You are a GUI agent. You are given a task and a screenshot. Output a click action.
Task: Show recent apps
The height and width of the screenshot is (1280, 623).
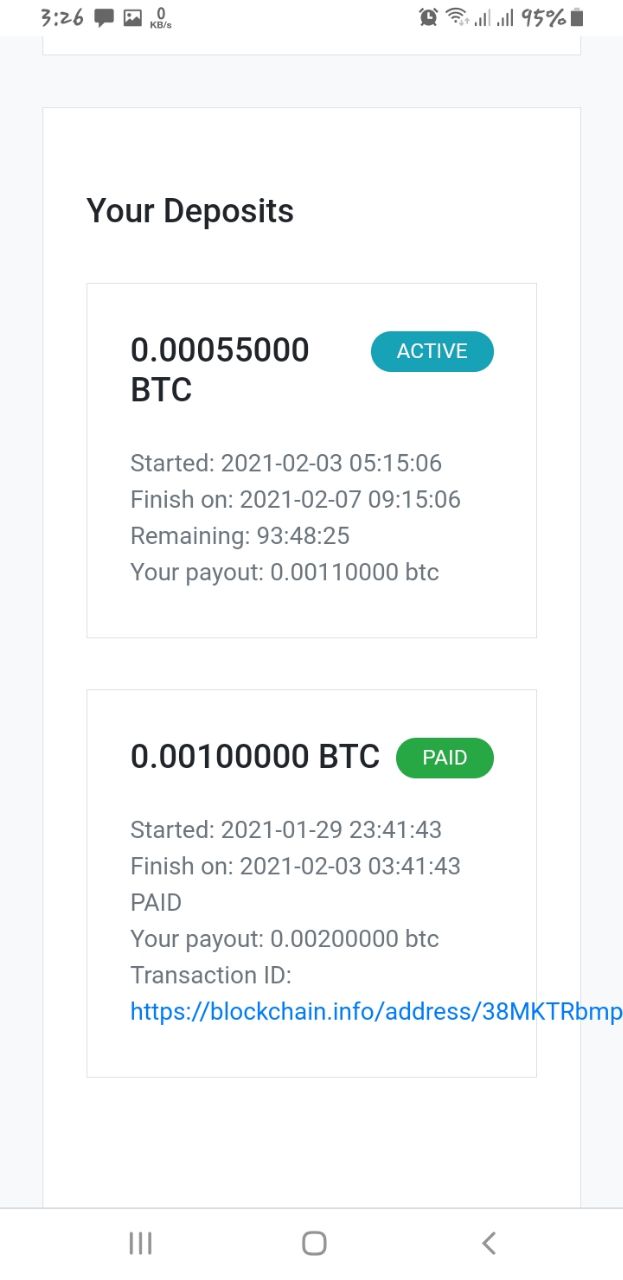[x=140, y=1243]
